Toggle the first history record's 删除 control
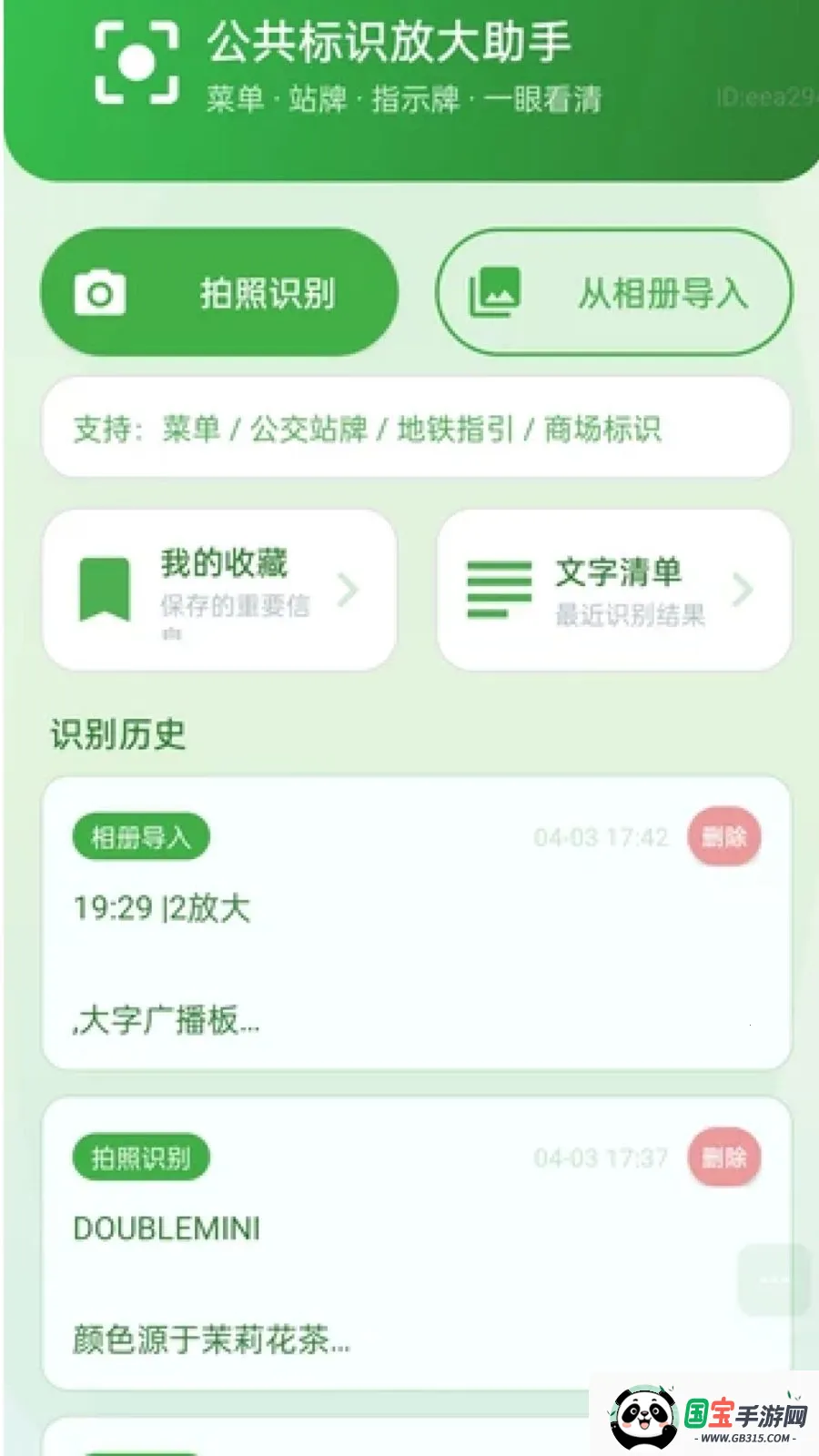 723,836
